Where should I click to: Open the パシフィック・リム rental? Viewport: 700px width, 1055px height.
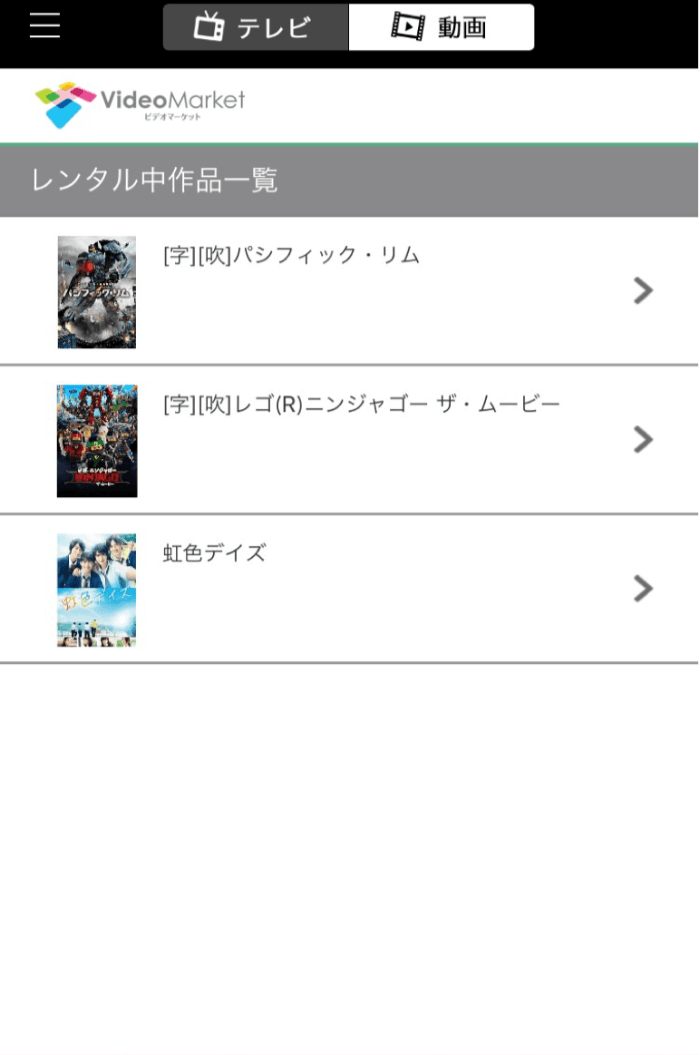coord(350,291)
